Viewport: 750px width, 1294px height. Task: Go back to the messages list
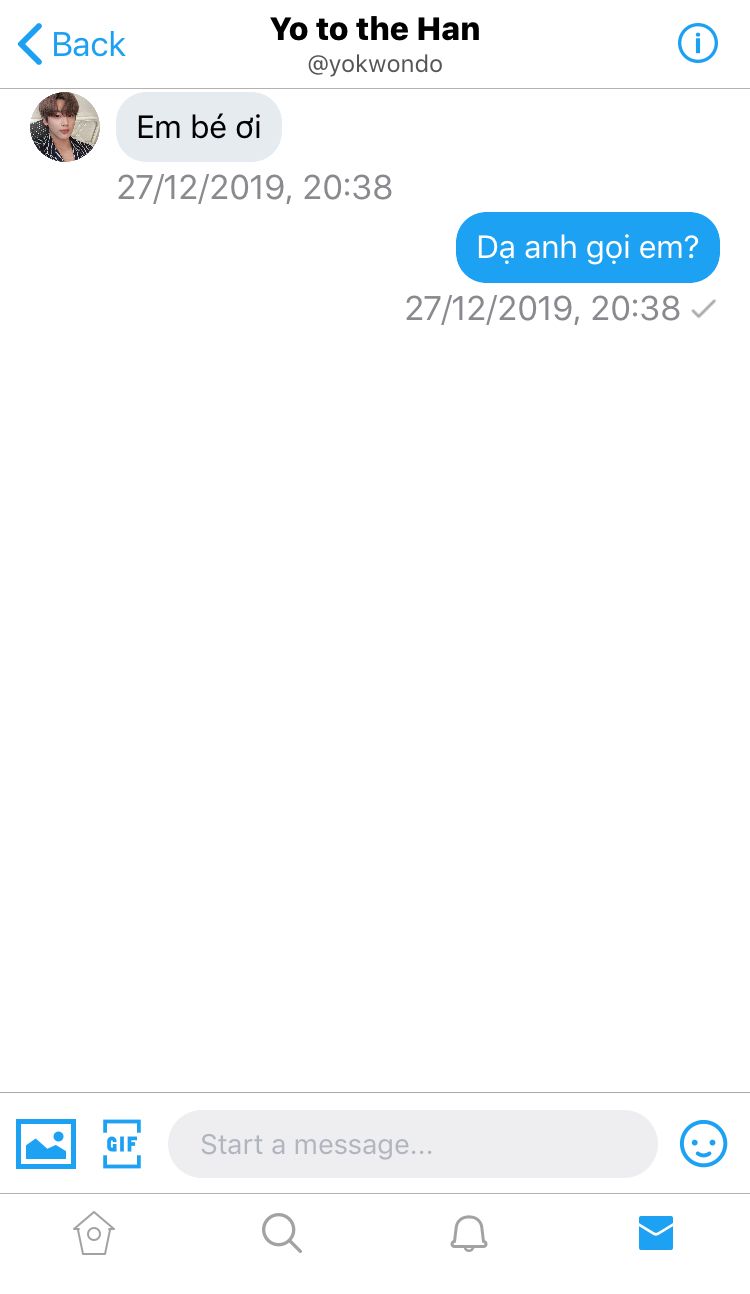(72, 44)
